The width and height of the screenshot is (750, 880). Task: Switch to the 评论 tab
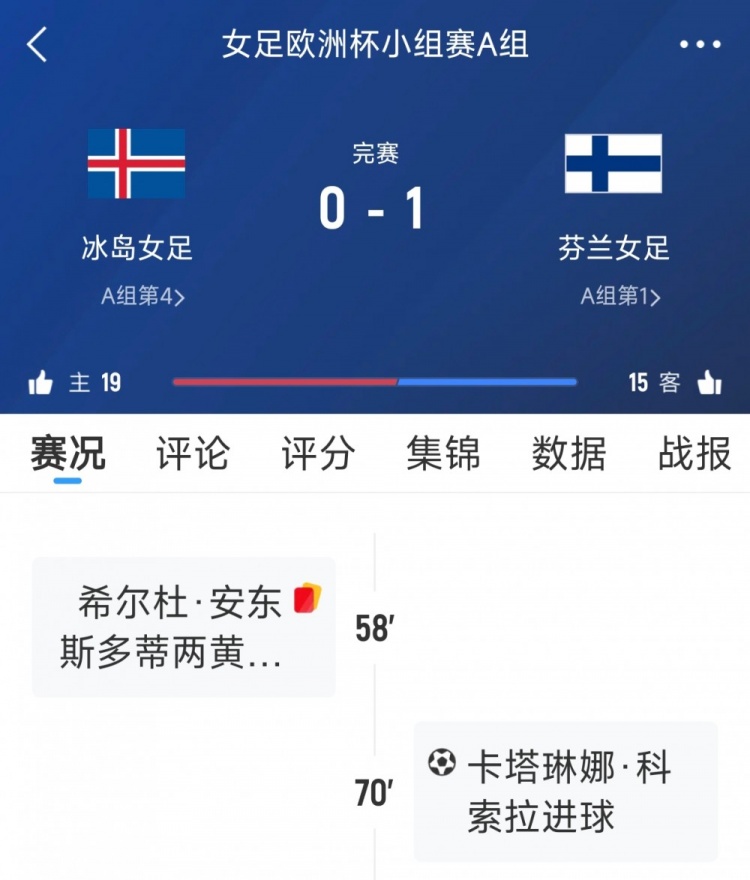point(192,454)
